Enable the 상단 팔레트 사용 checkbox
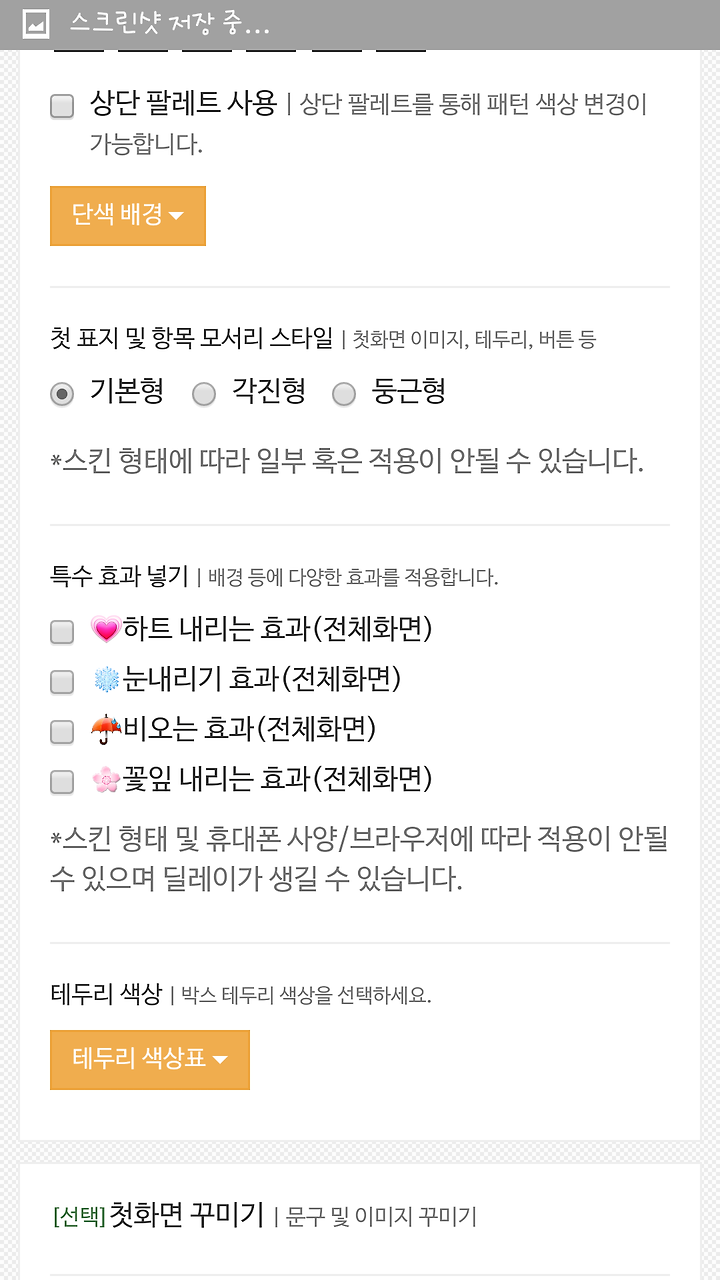Screen dimensions: 720x1280 coord(62,106)
